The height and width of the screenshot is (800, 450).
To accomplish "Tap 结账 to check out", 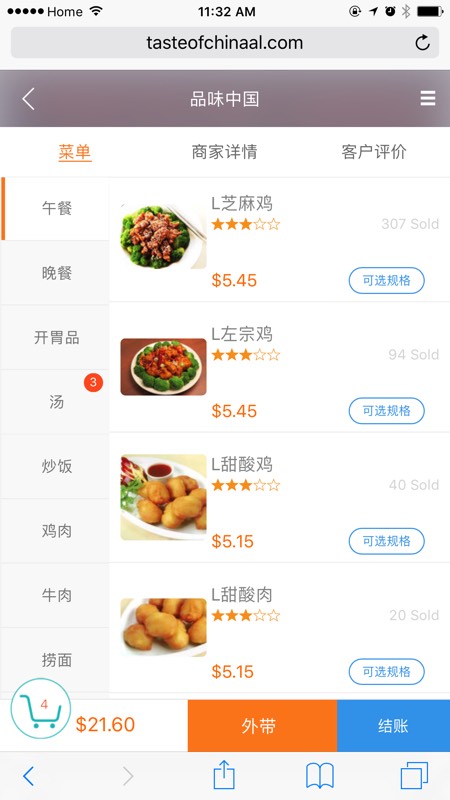I will point(393,726).
